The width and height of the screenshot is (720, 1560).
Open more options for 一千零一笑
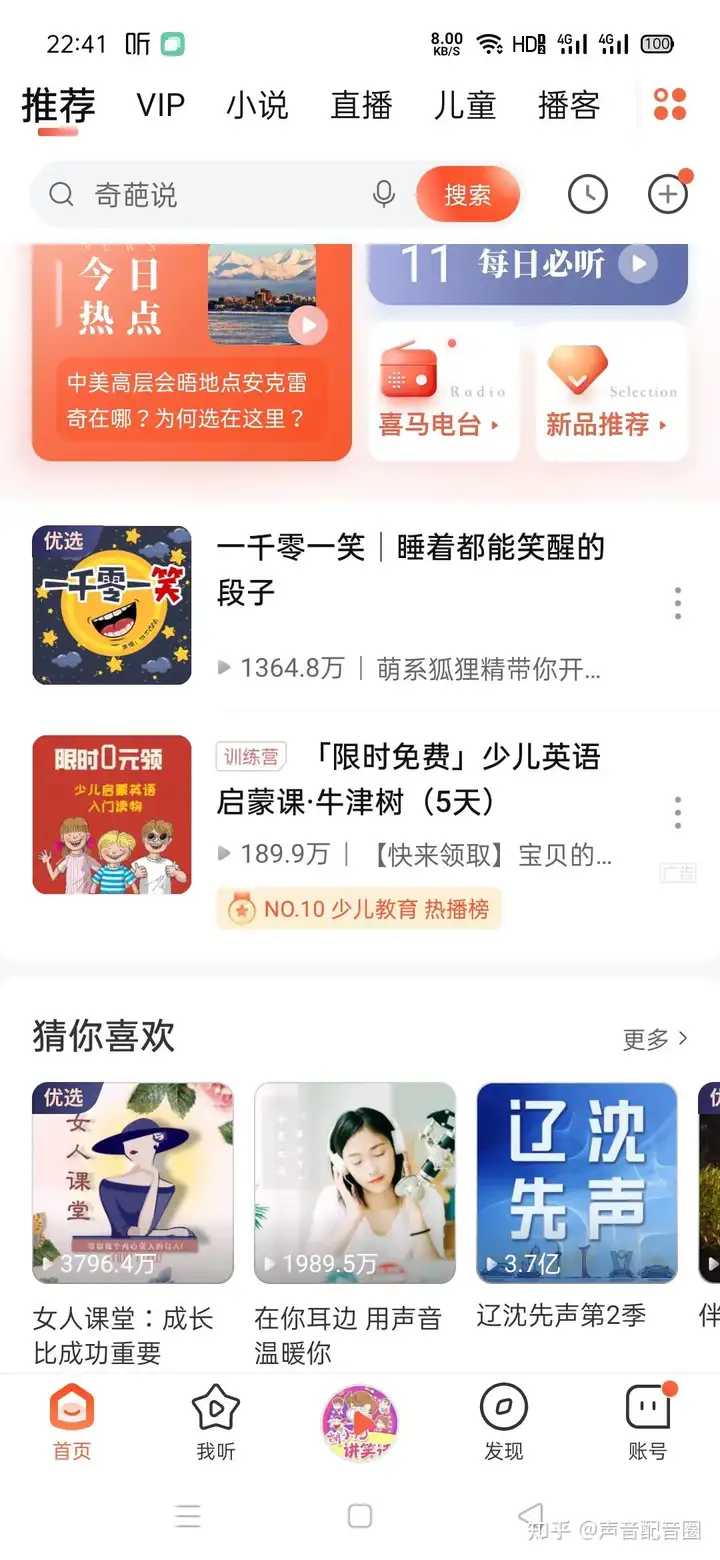(678, 603)
